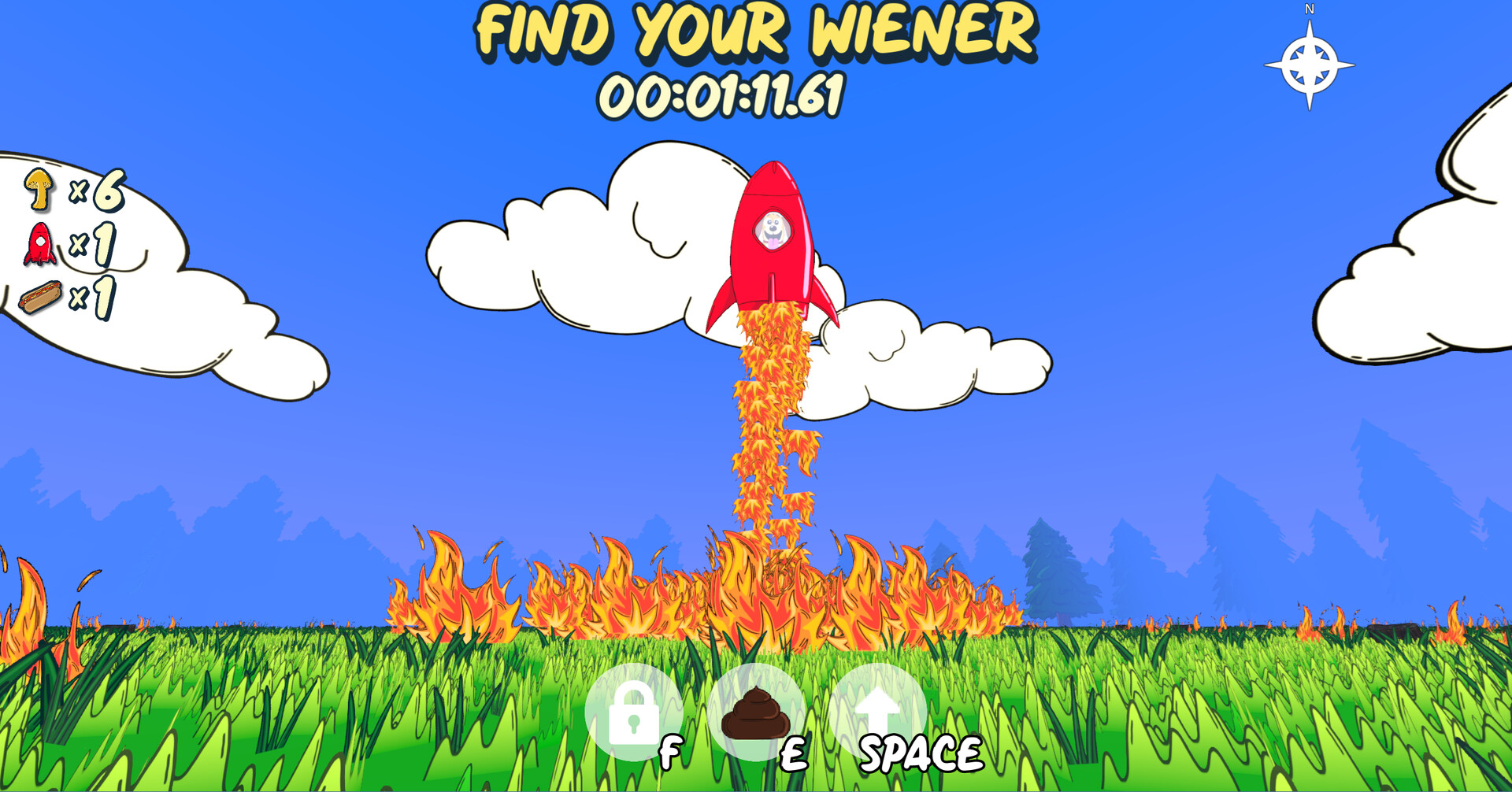Tap the locked ability button labeled F

click(634, 712)
